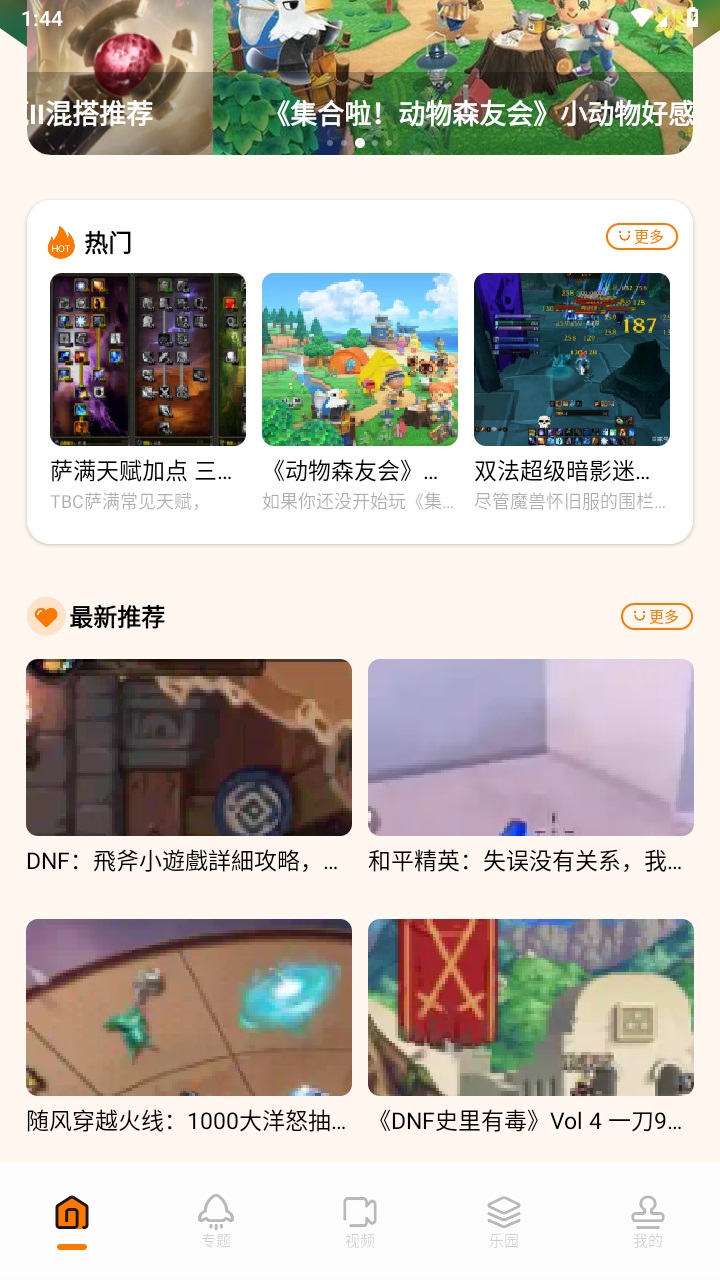The height and width of the screenshot is (1280, 720).
Task: Open the 乐园 stacked-layers icon
Action: point(503,1210)
